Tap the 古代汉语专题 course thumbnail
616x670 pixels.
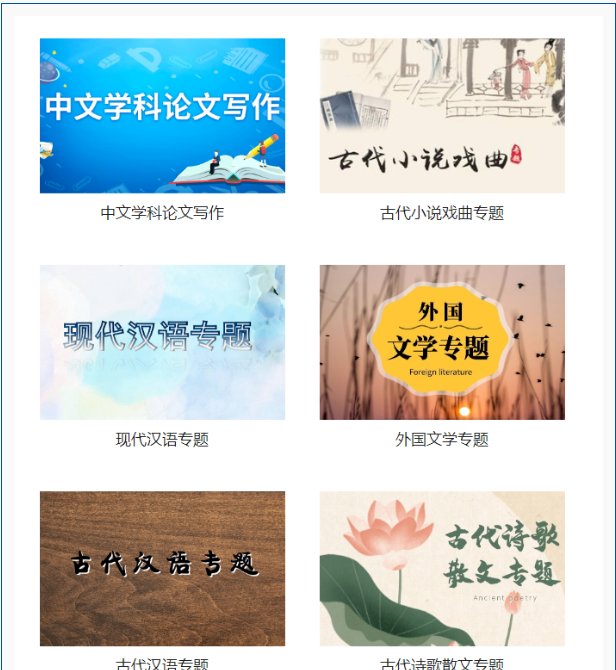[x=162, y=568]
